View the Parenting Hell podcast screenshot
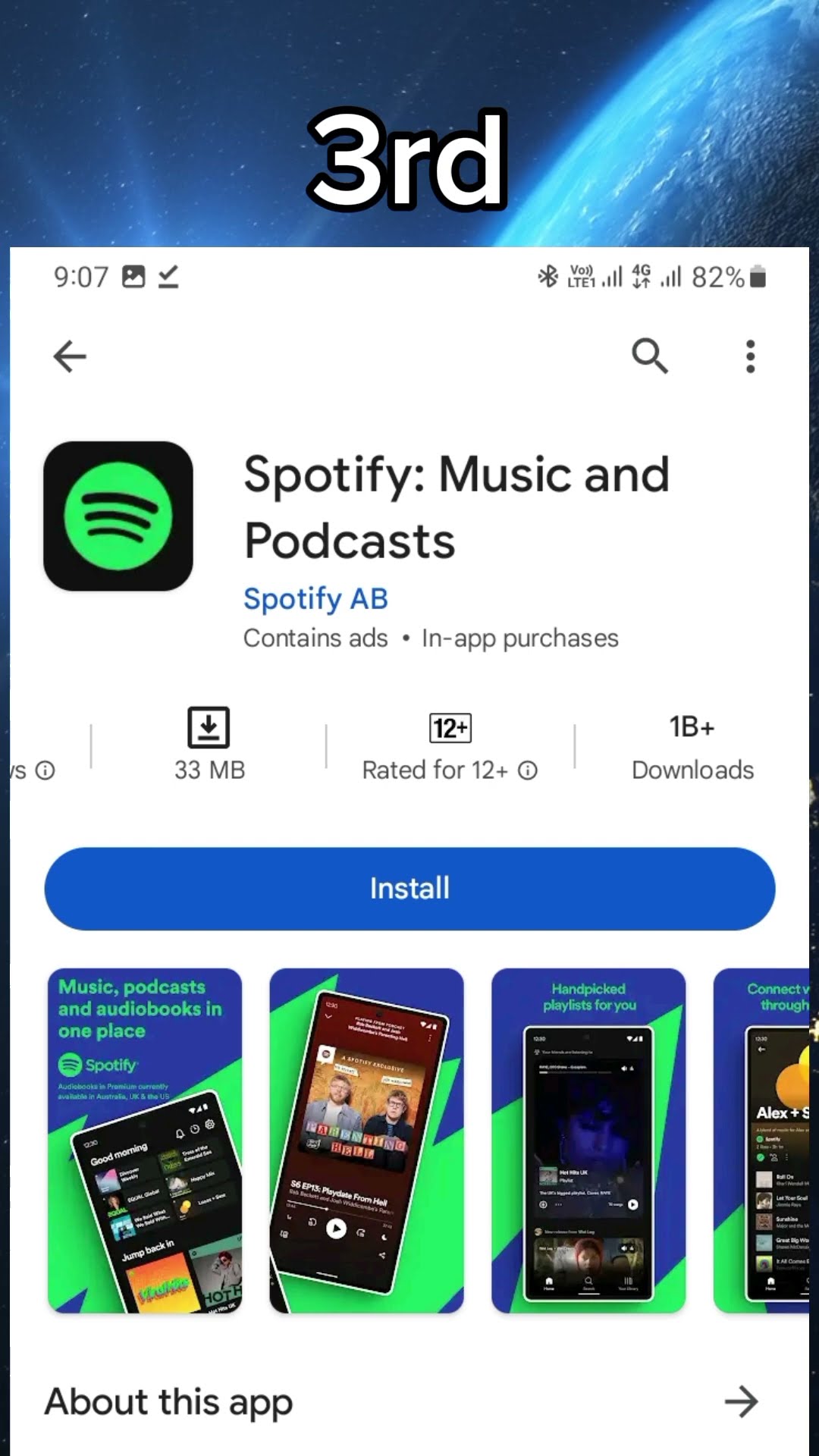819x1456 pixels. [x=366, y=1140]
